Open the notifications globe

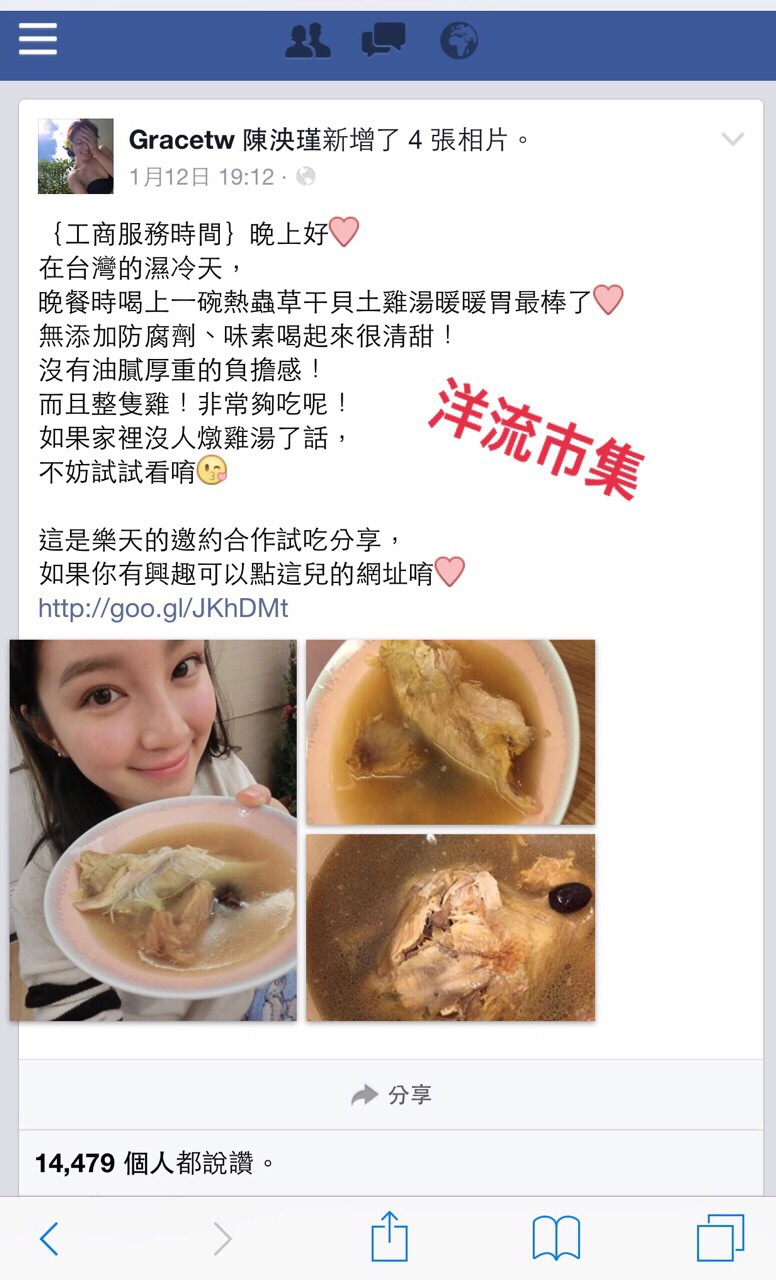point(459,41)
